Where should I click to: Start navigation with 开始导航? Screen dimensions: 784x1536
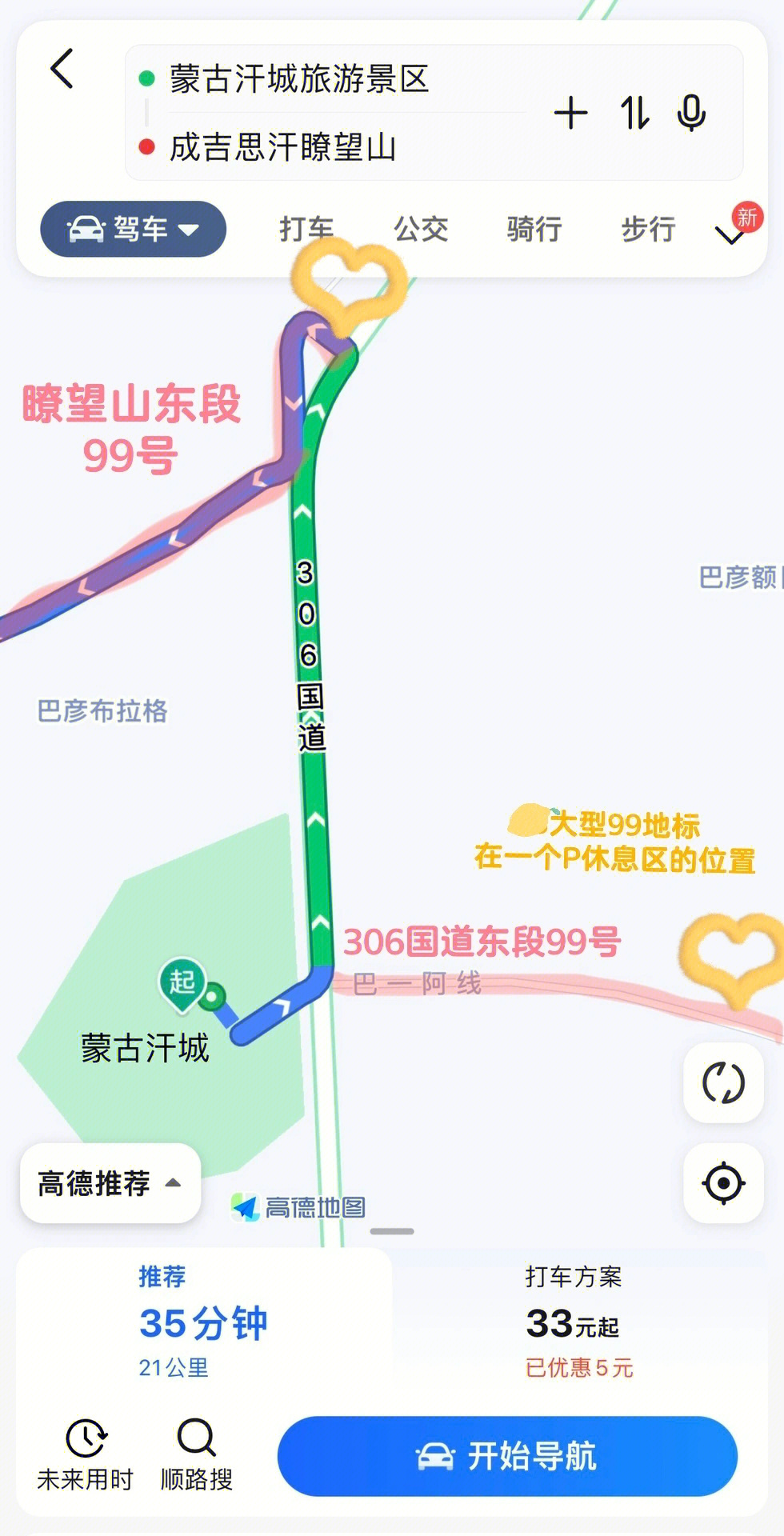pos(507,1456)
